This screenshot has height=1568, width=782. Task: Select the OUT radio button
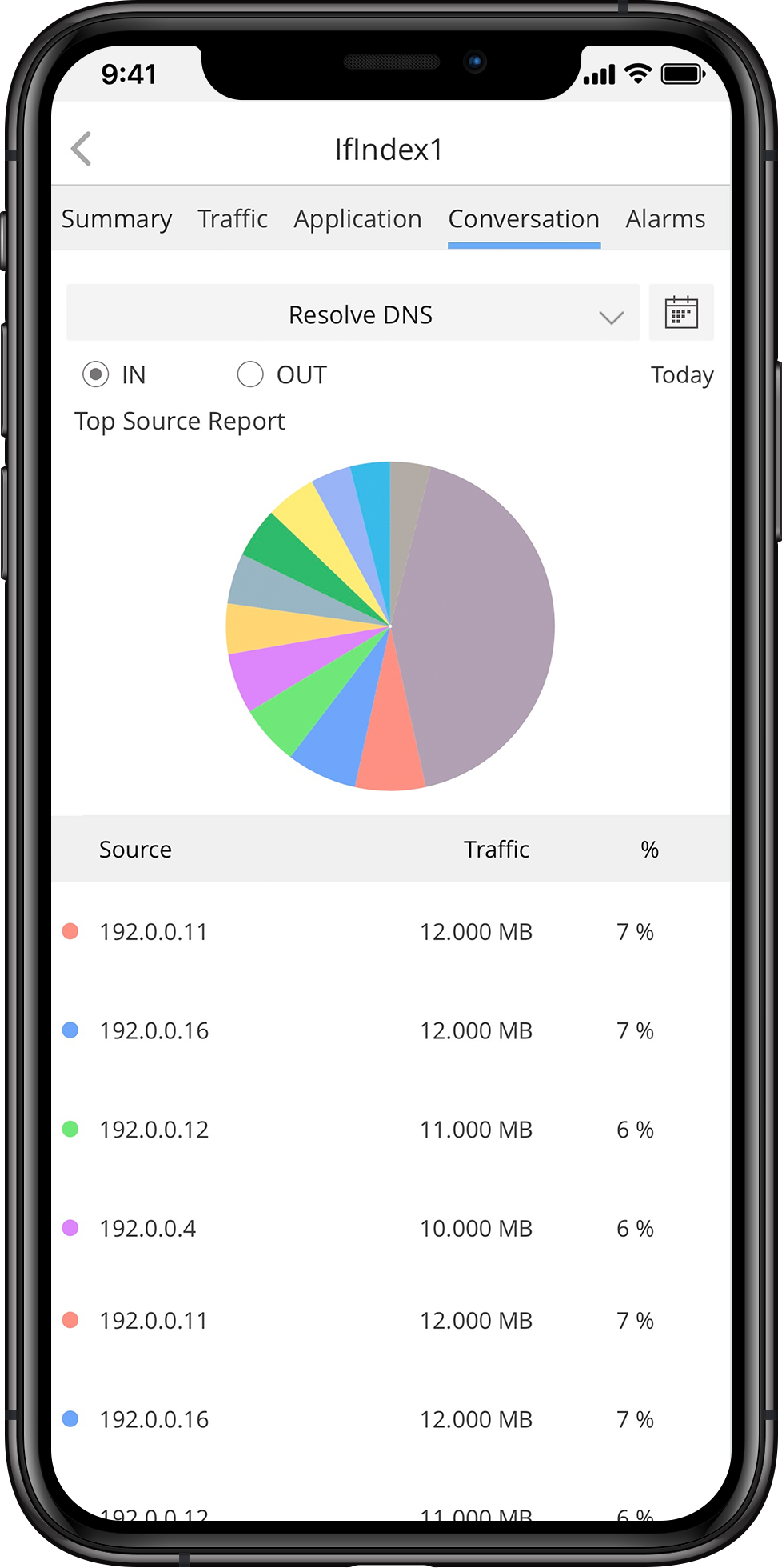pyautogui.click(x=250, y=374)
